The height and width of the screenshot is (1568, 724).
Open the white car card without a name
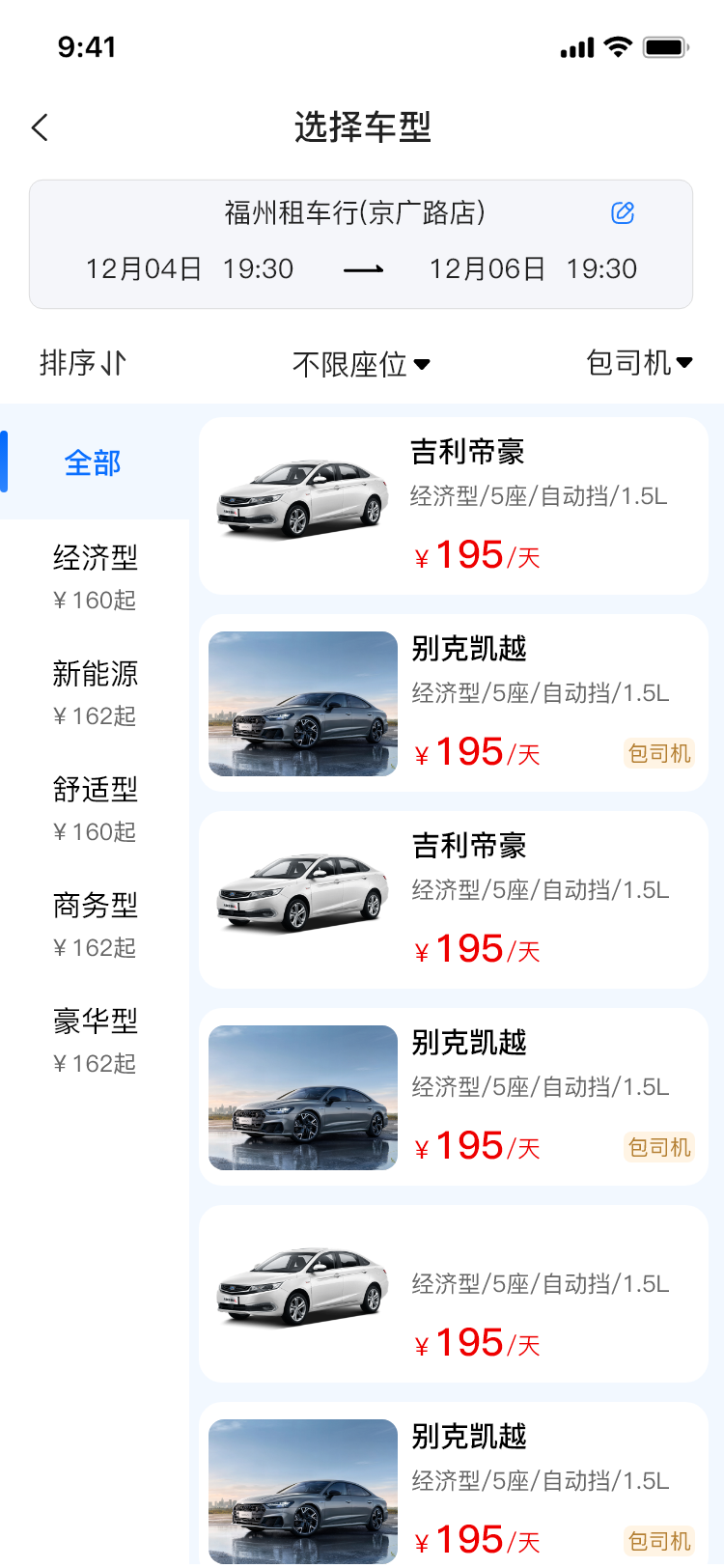point(454,1294)
